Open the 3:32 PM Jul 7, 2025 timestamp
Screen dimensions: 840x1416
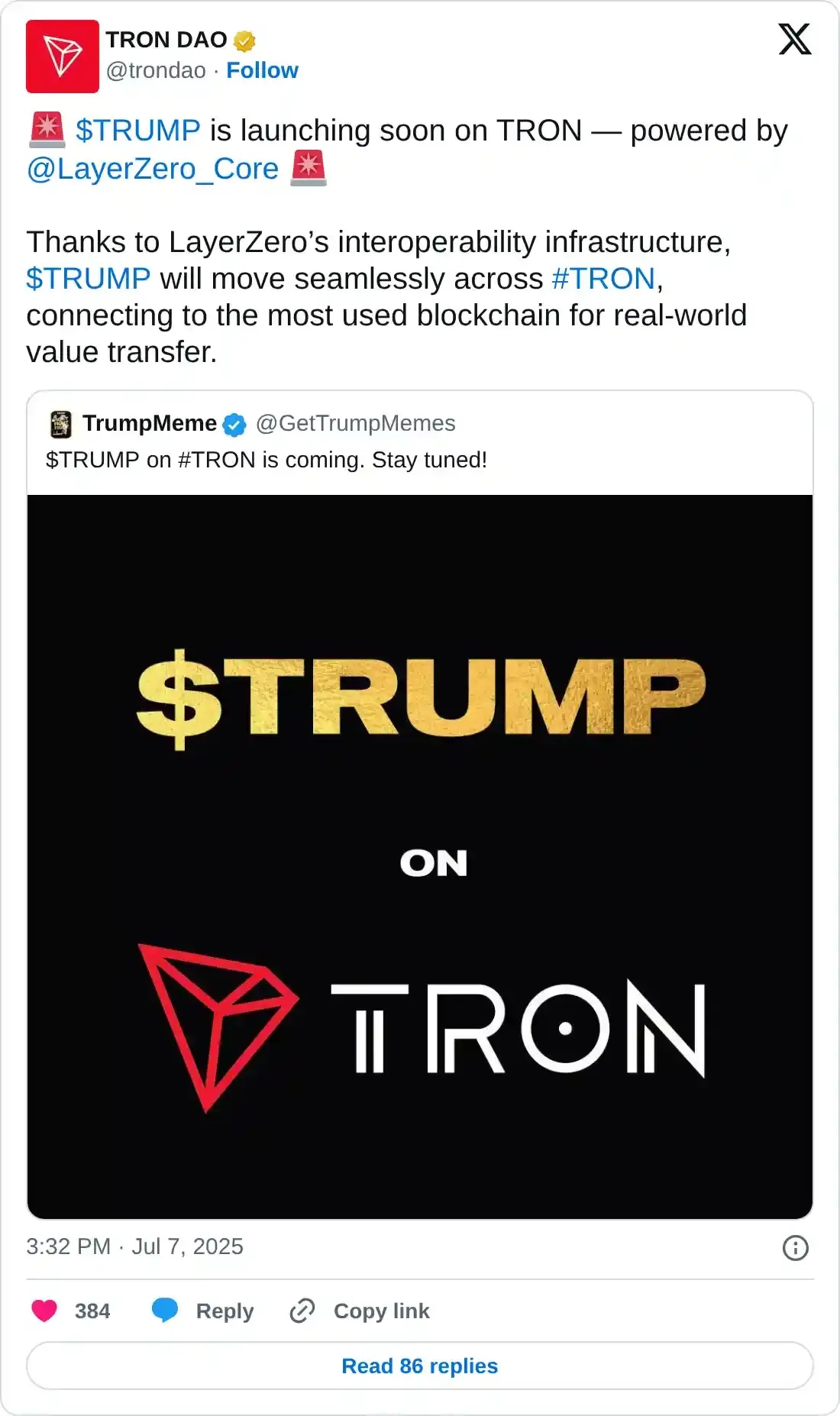(x=134, y=1246)
